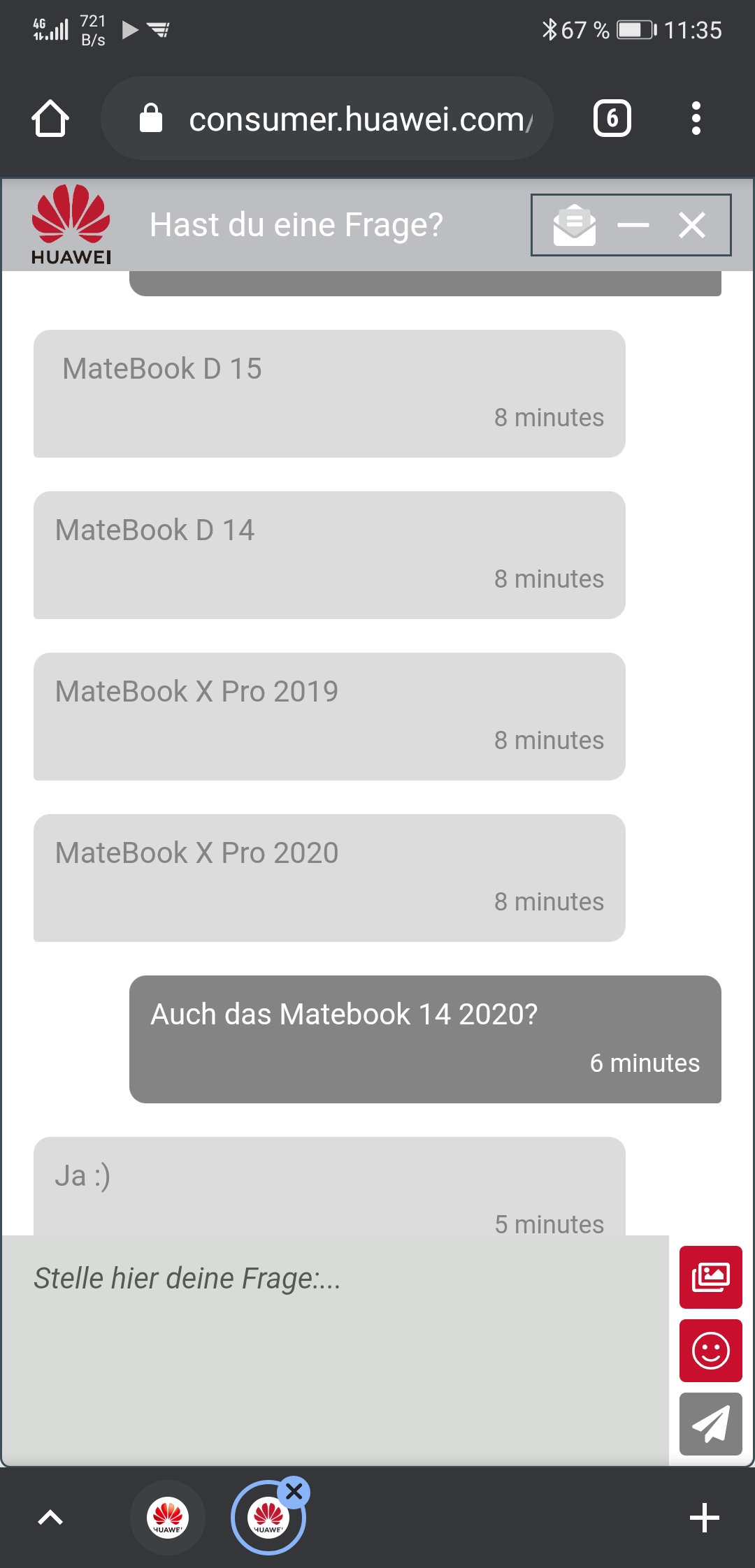Go to the browser home page
Image resolution: width=755 pixels, height=1568 pixels.
click(x=50, y=118)
